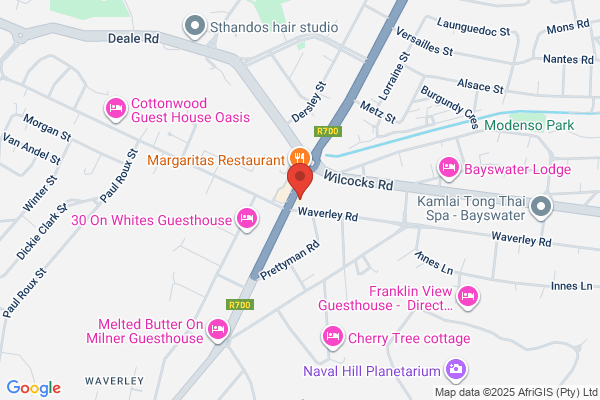The width and height of the screenshot is (600, 400).
Task: Select the red location pin on the map
Action: point(300,181)
